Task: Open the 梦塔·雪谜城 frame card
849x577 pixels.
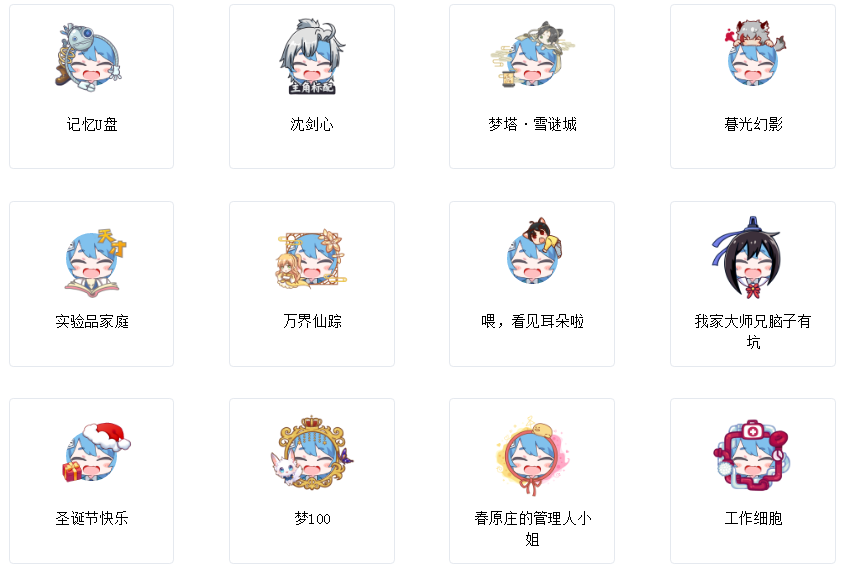Action: 531,86
